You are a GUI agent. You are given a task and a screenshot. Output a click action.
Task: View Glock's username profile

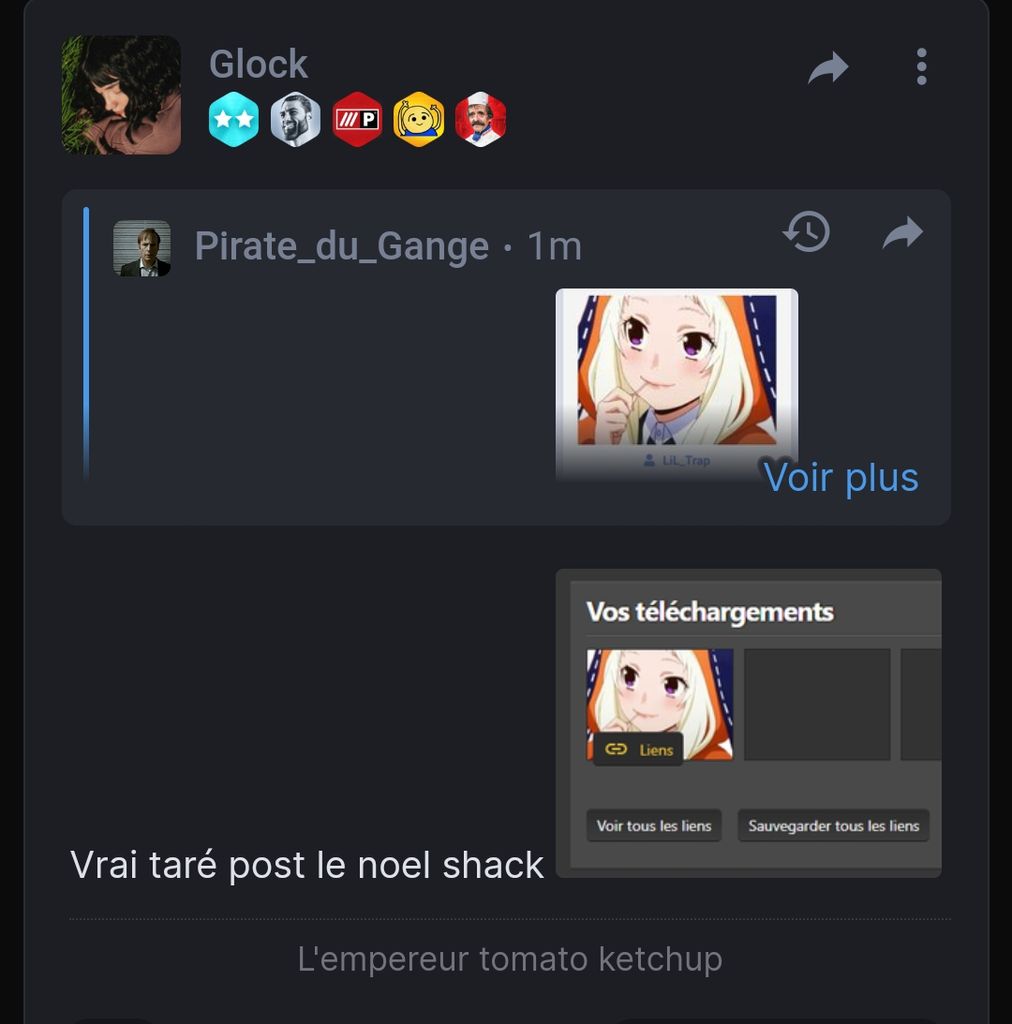[x=258, y=64]
